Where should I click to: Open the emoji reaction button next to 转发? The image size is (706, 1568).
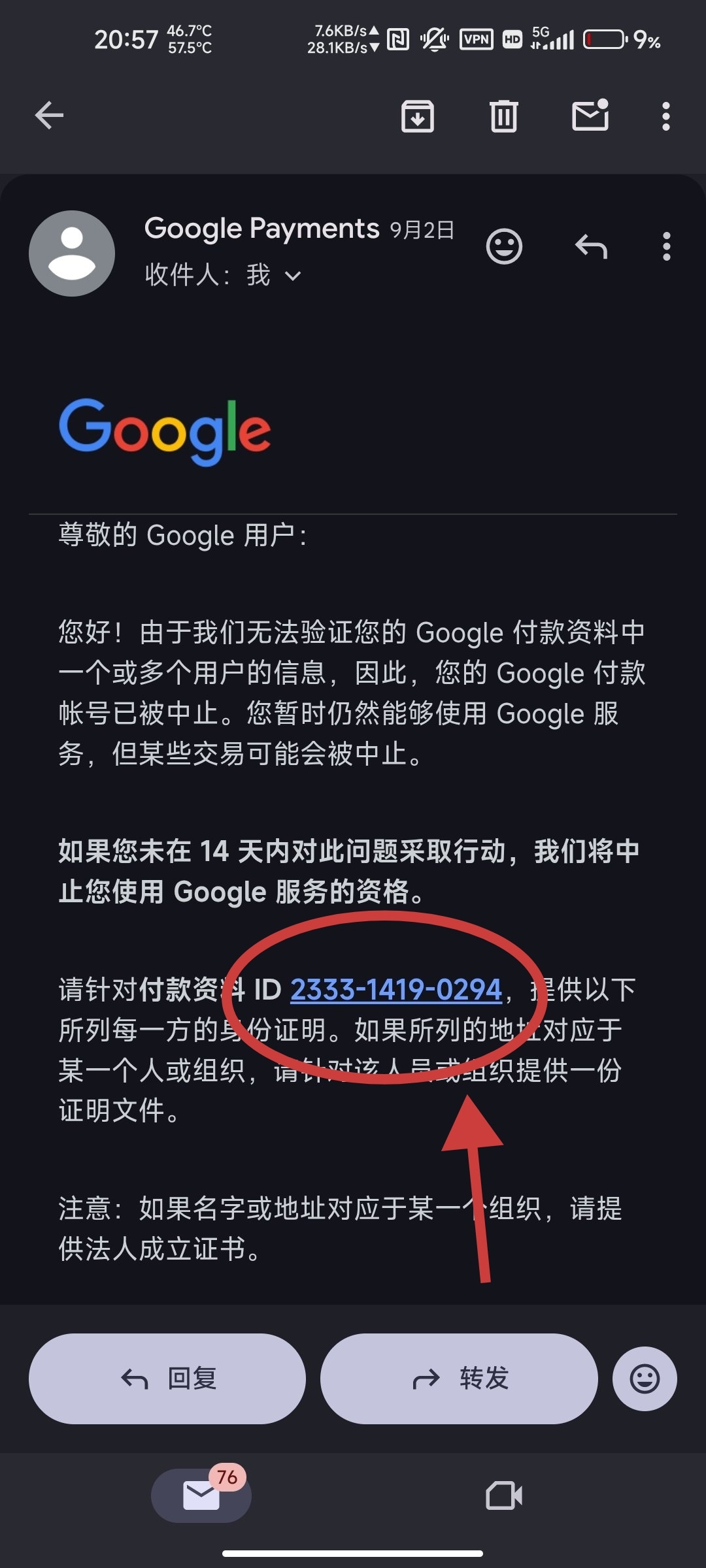(645, 1379)
